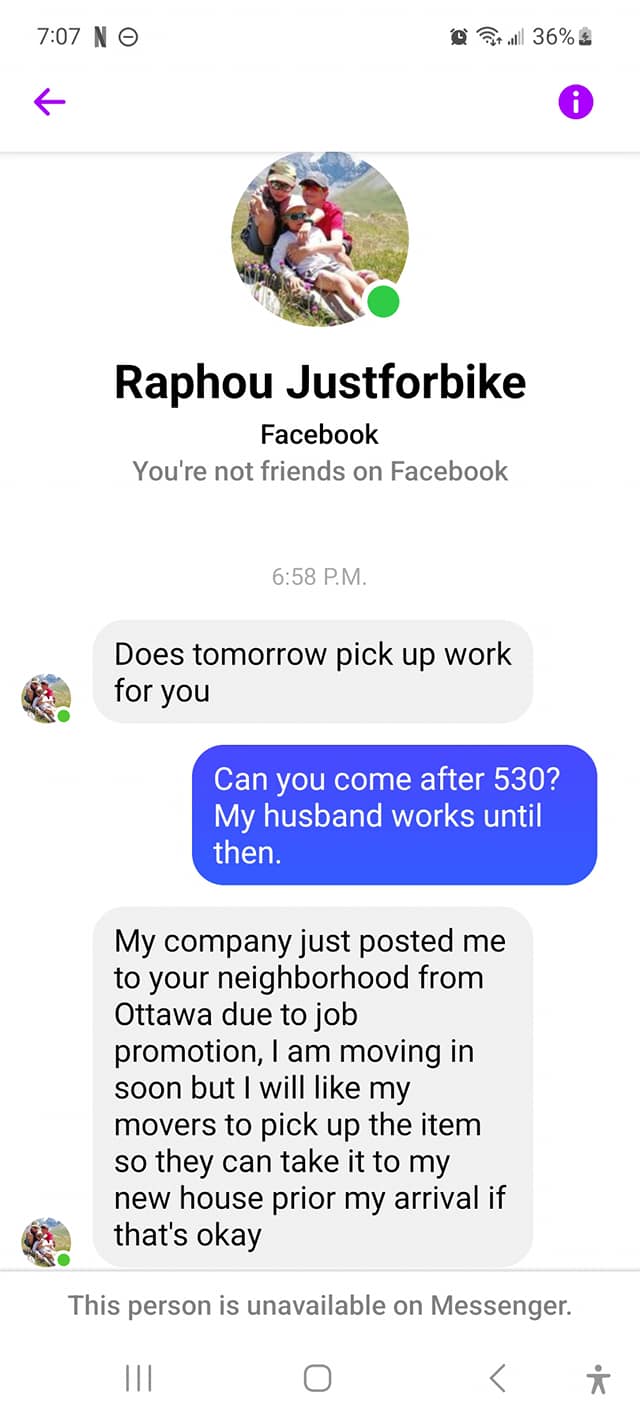Go to the home screen
This screenshot has height=1422, width=640.
pos(317,1379)
